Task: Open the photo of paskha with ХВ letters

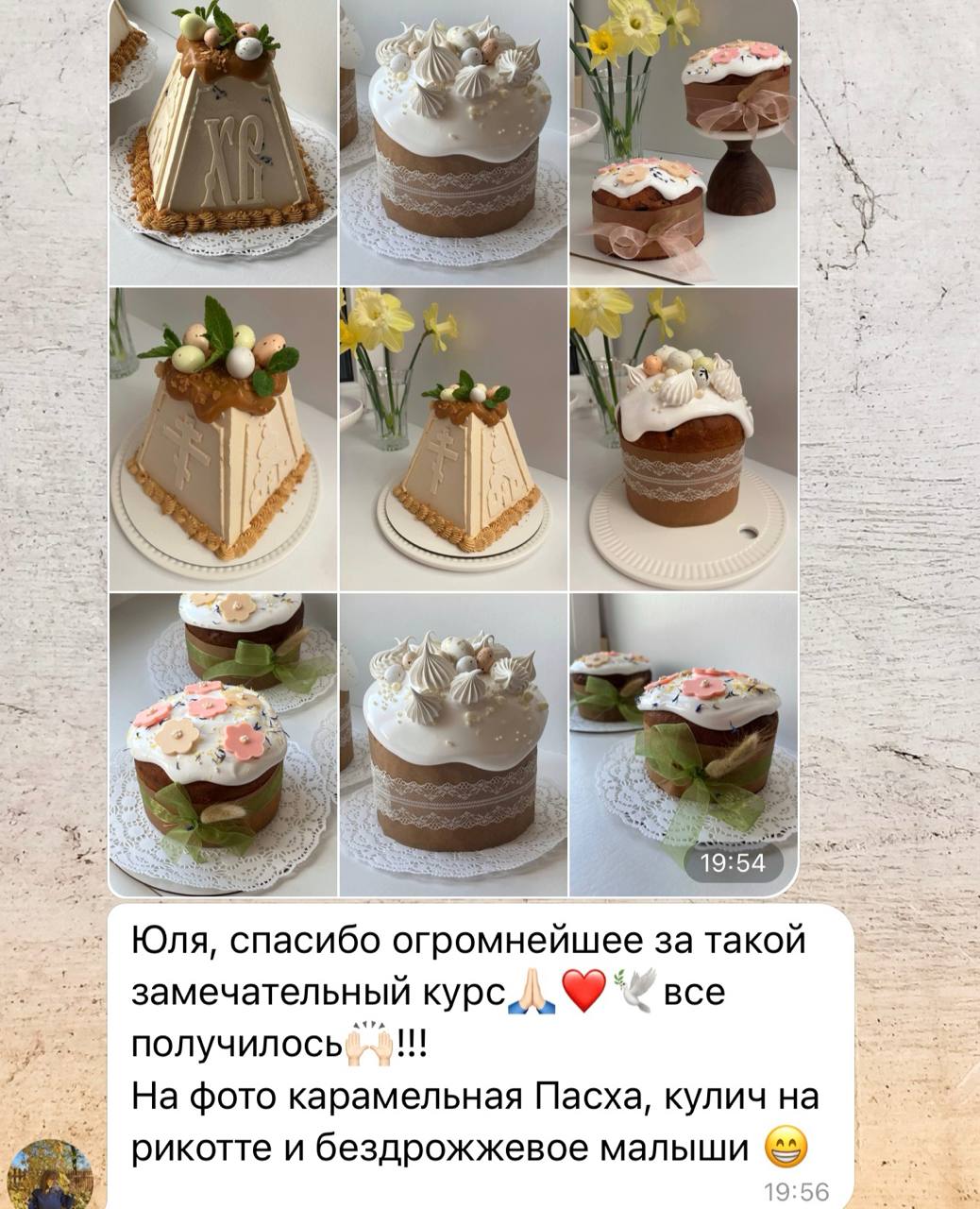Action: (x=223, y=142)
